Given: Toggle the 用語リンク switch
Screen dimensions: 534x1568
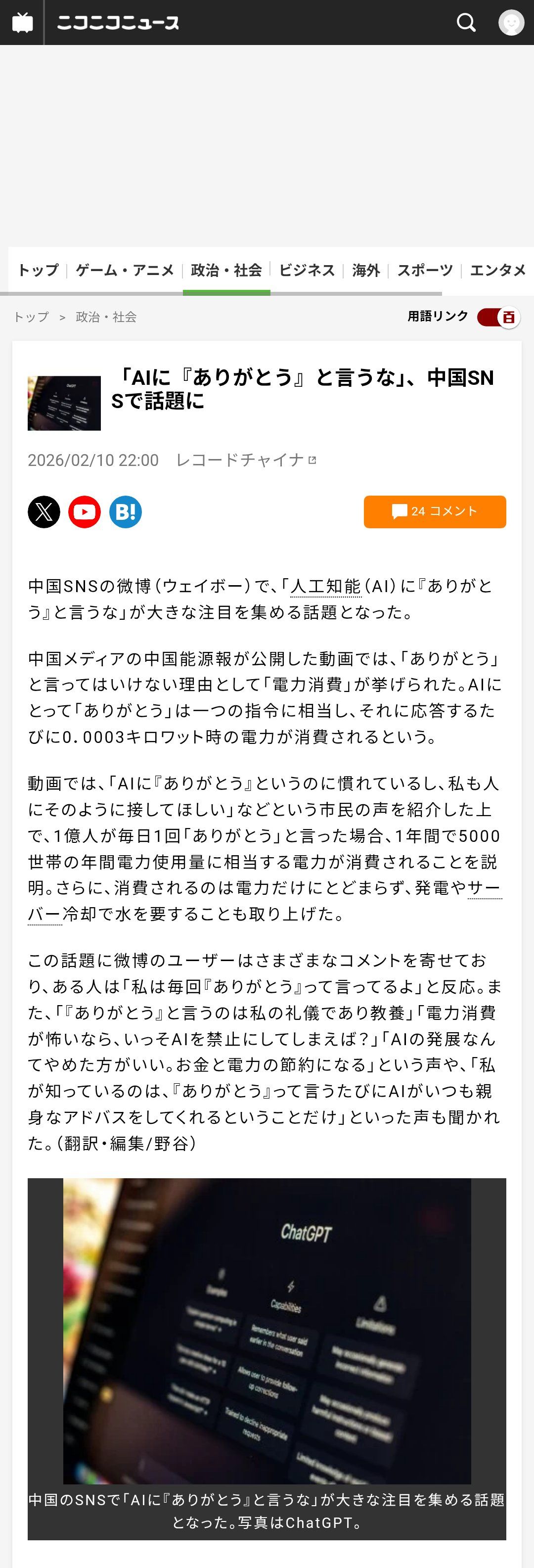Looking at the screenshot, I should pos(498,317).
